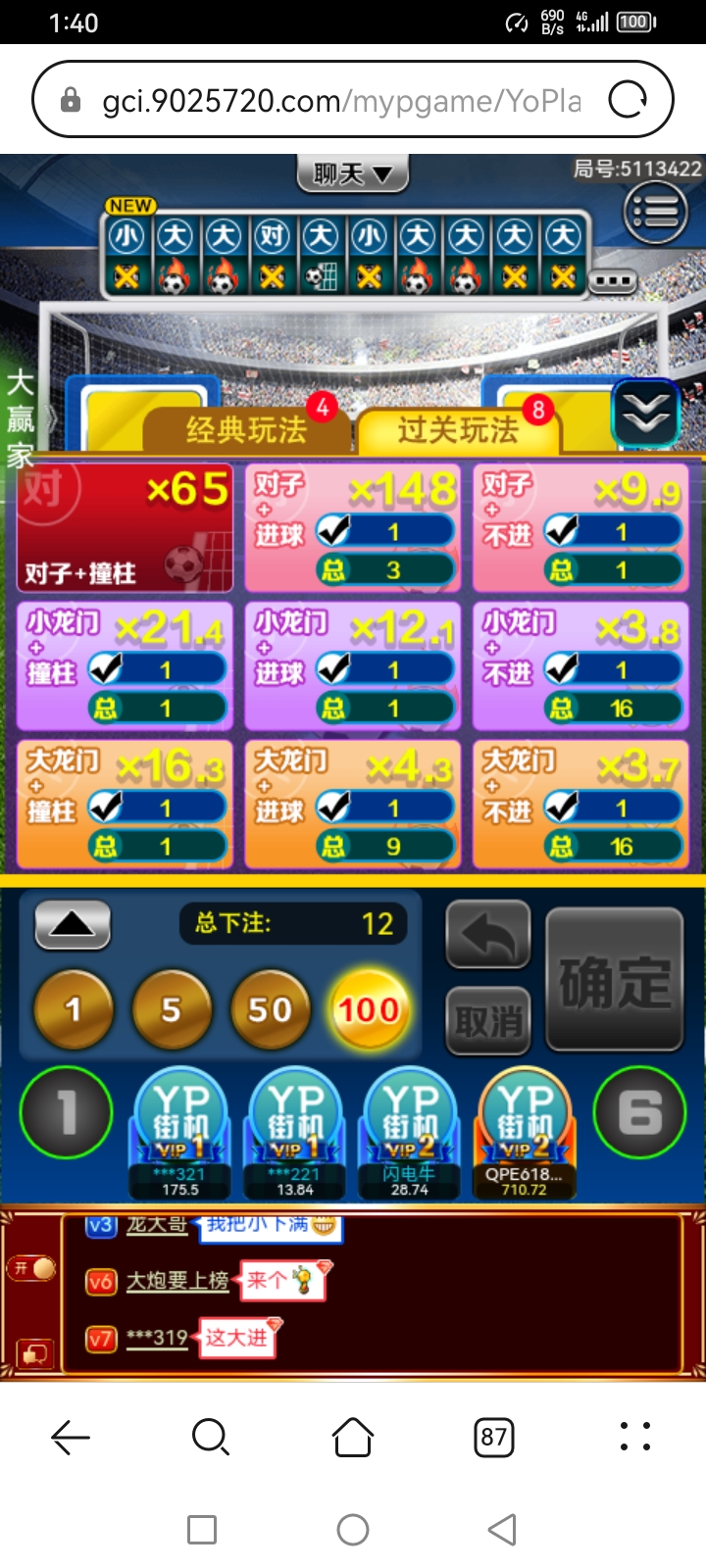Screen dimensions: 706x1568
Task: Bet on 小龙门+不进 x3.8
Action: pos(580,666)
